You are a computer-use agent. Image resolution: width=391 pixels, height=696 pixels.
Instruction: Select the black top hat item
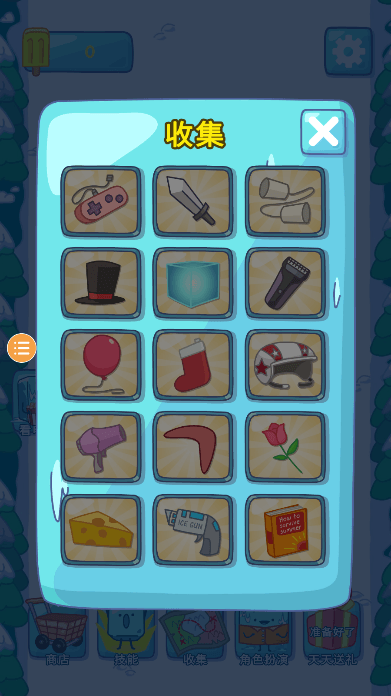coord(101,283)
